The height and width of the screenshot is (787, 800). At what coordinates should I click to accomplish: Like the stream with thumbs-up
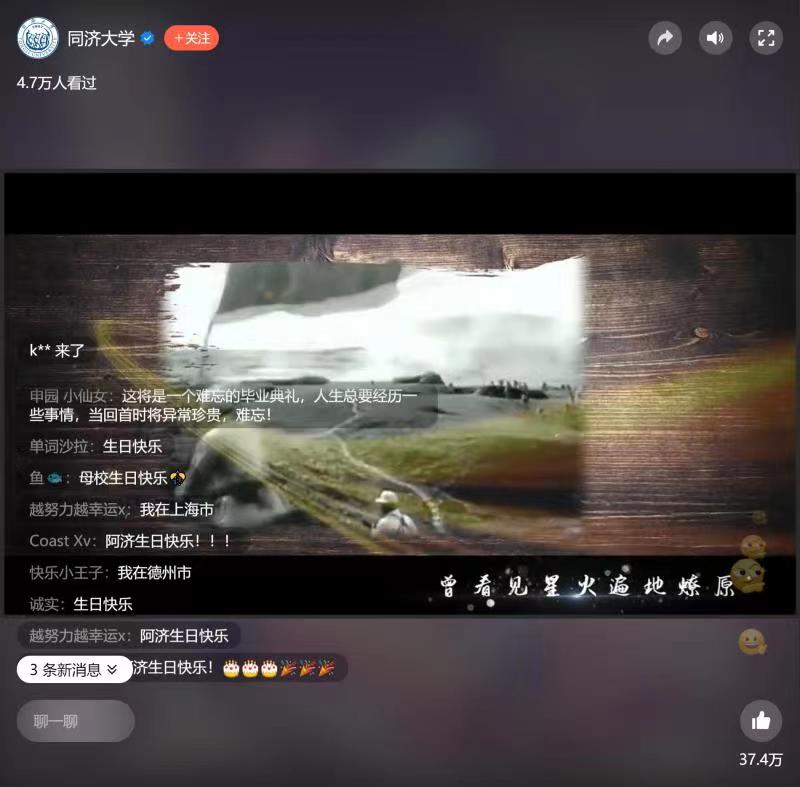(x=761, y=720)
